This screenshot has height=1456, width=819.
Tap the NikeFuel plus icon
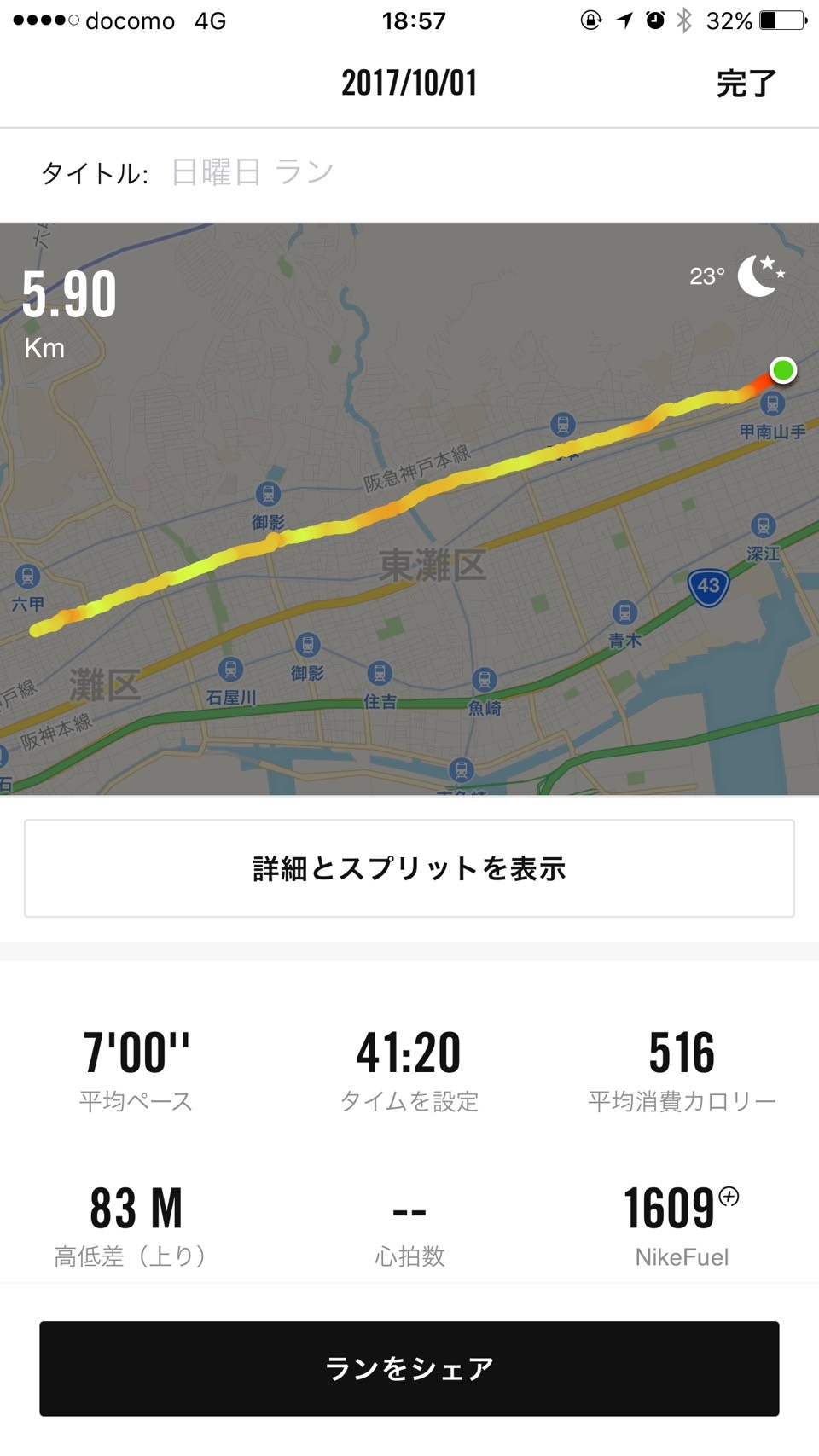pyautogui.click(x=729, y=1196)
